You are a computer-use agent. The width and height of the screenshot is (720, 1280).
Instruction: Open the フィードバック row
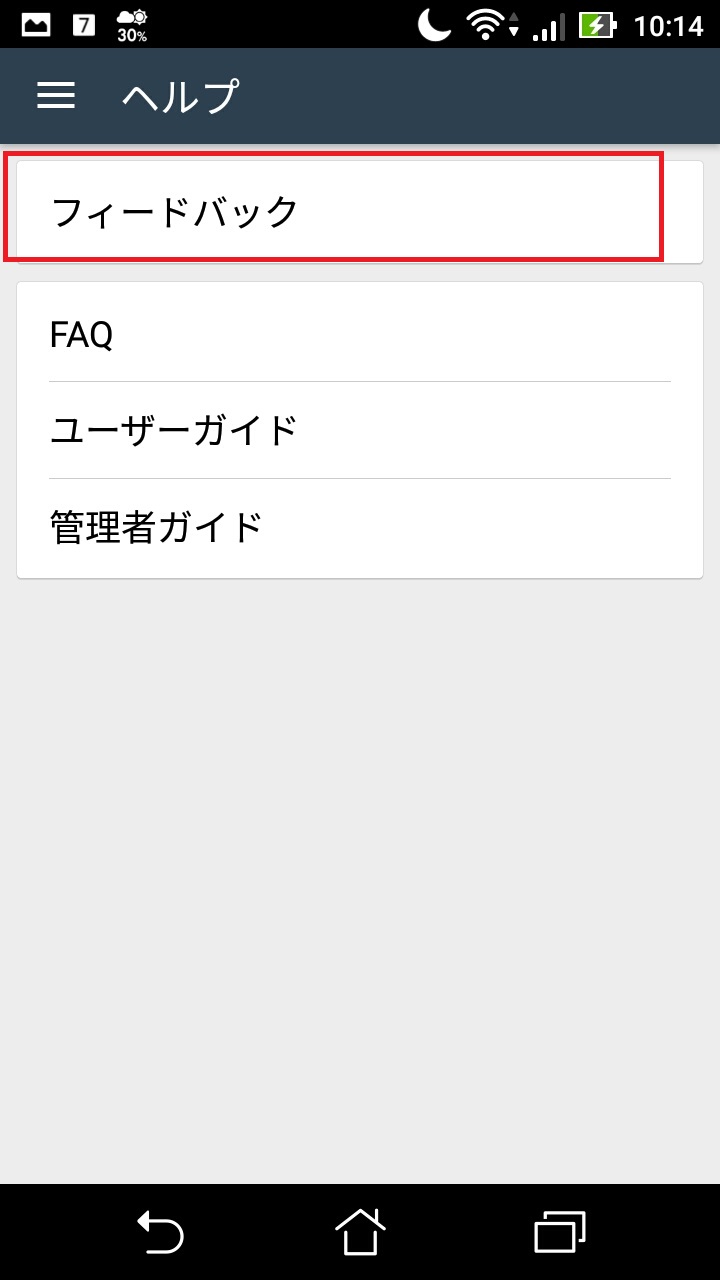click(x=360, y=212)
